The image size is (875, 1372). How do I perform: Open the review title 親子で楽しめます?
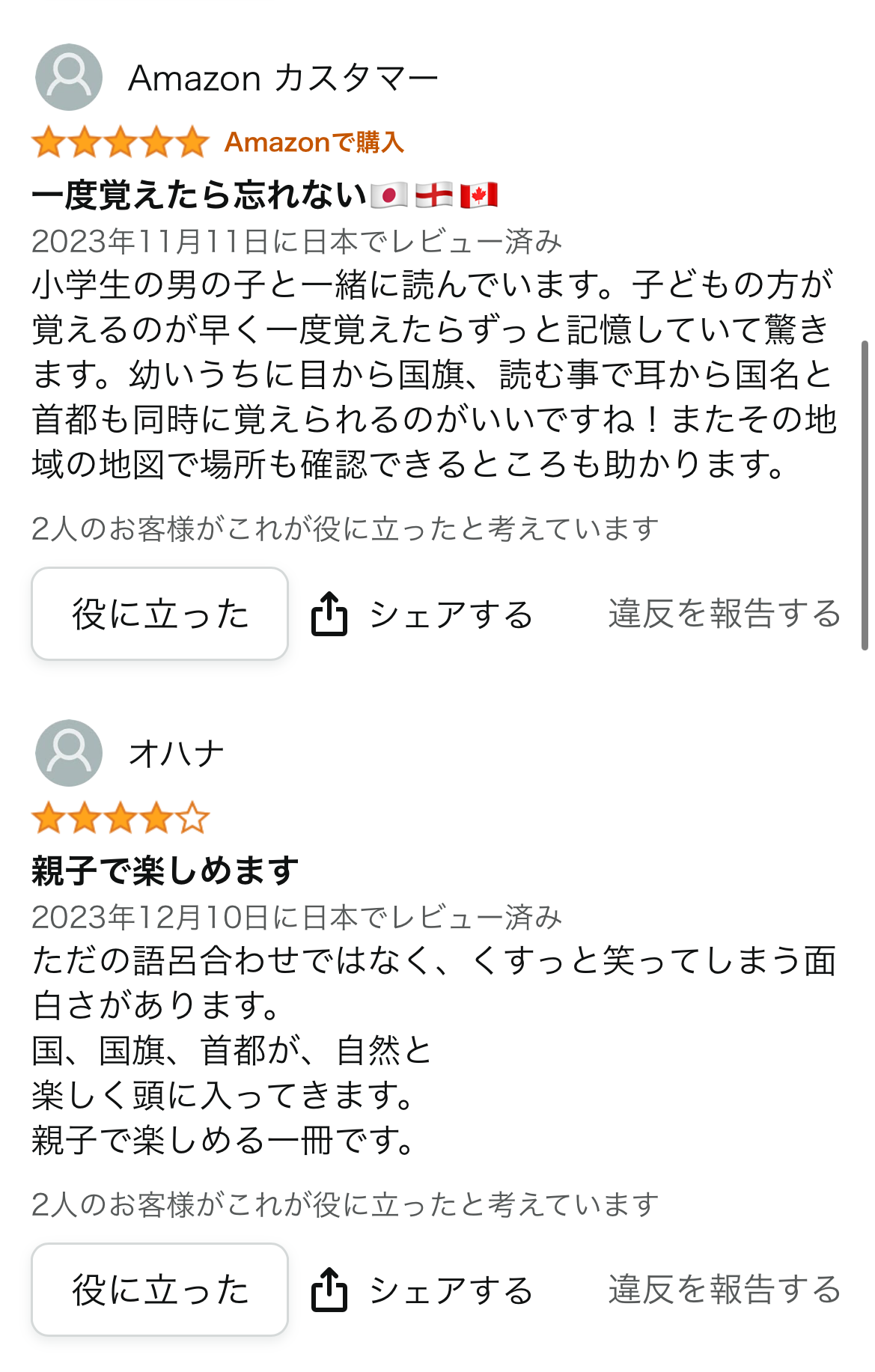click(165, 871)
